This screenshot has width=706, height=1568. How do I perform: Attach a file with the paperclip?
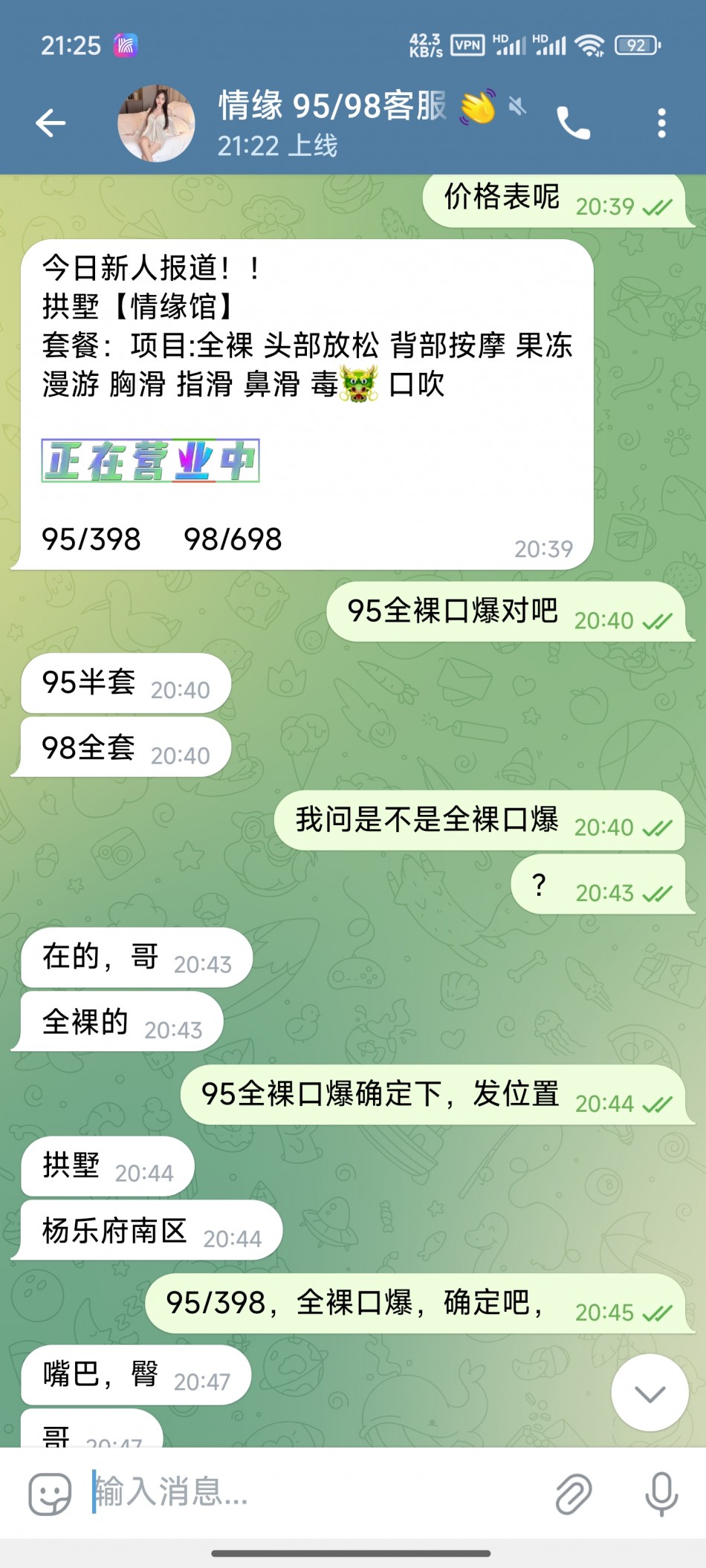[x=574, y=1493]
